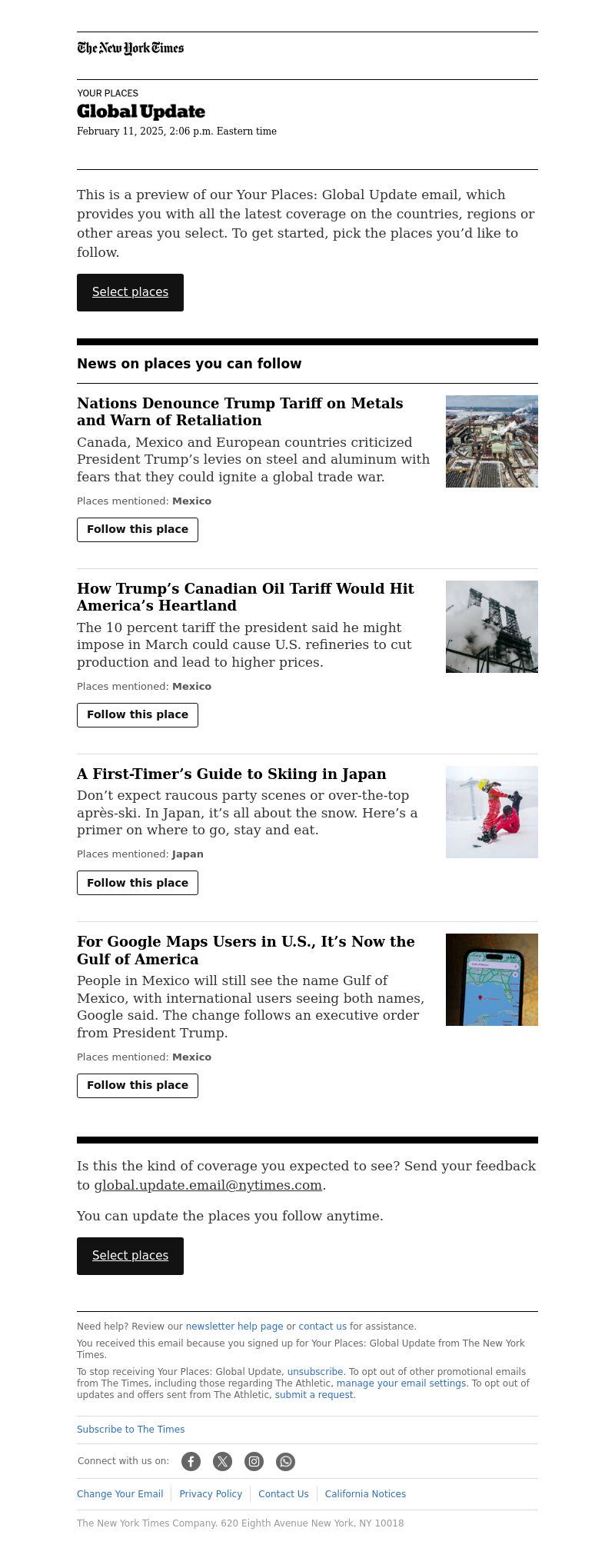Open the newsletter help page link
The image size is (615, 1568).
234,1327
